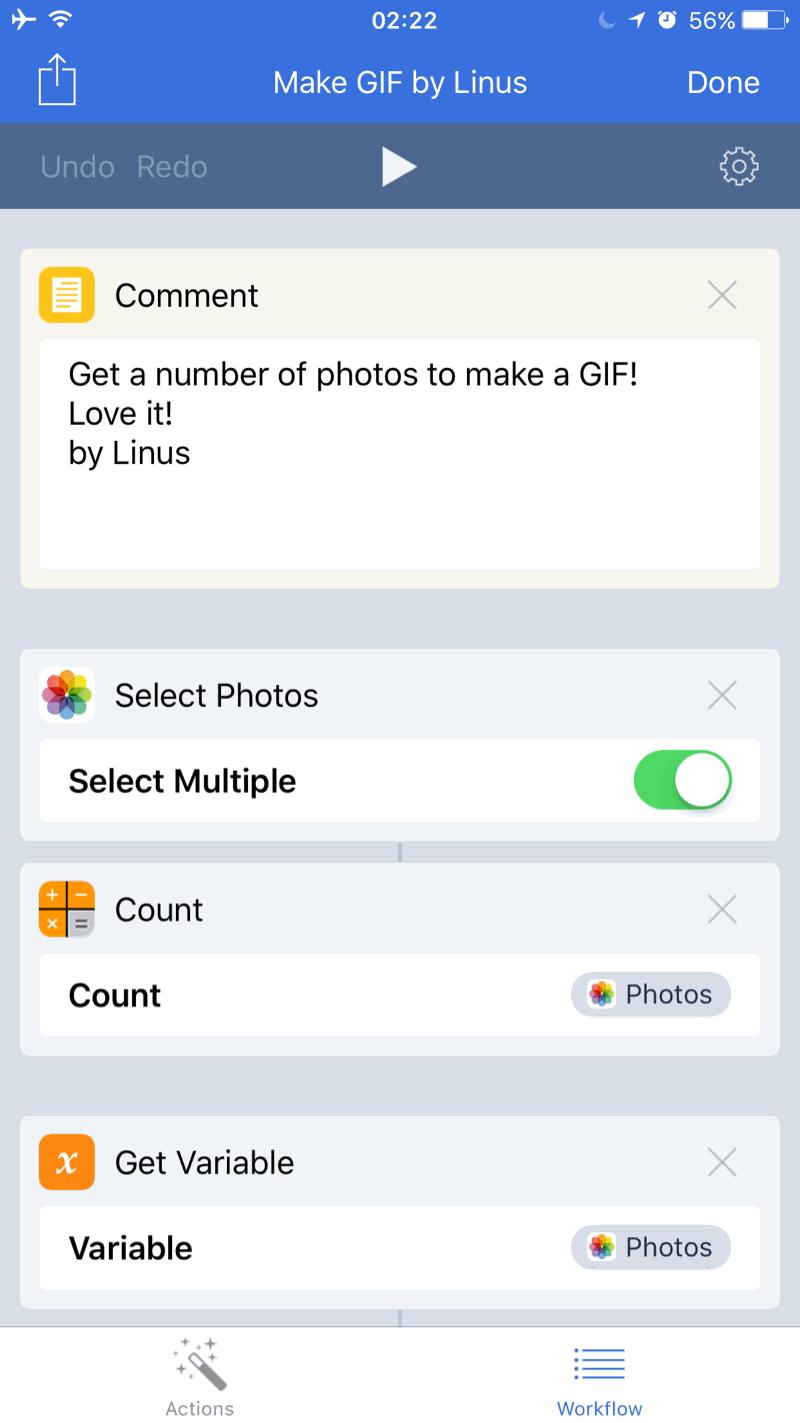
Task: Delete the Select Photos action
Action: coord(722,694)
